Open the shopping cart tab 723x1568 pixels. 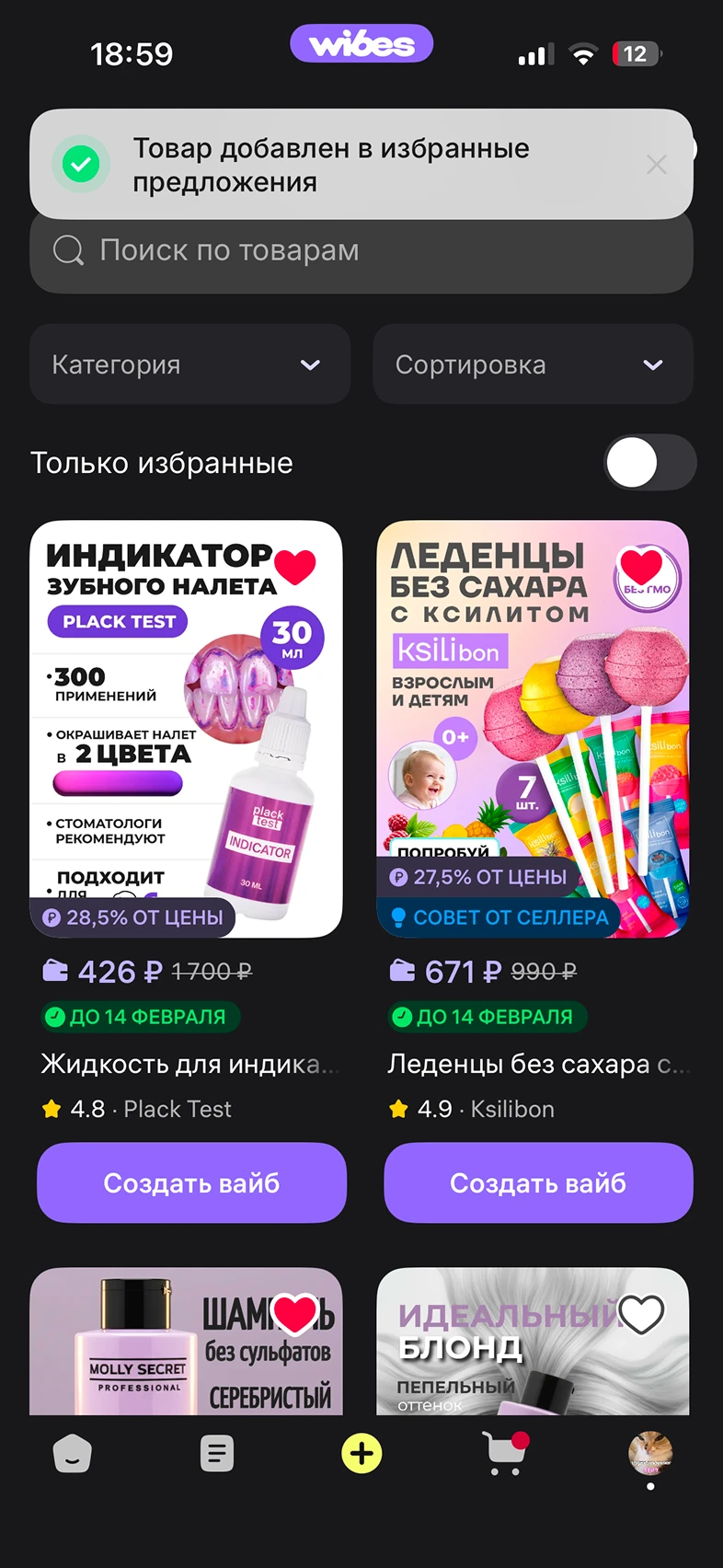coord(505,1454)
